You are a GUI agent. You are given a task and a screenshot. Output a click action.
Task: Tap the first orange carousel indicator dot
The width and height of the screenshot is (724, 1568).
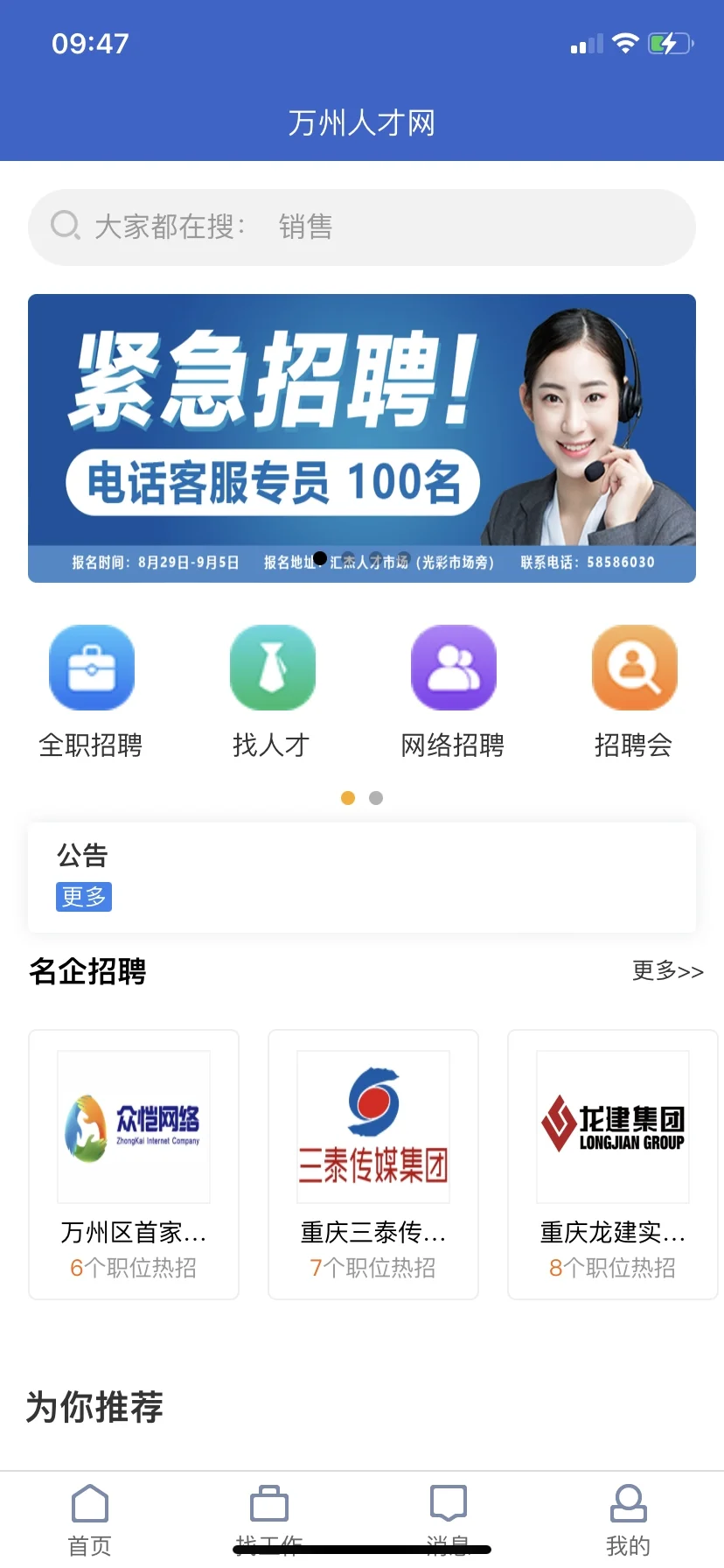348,797
